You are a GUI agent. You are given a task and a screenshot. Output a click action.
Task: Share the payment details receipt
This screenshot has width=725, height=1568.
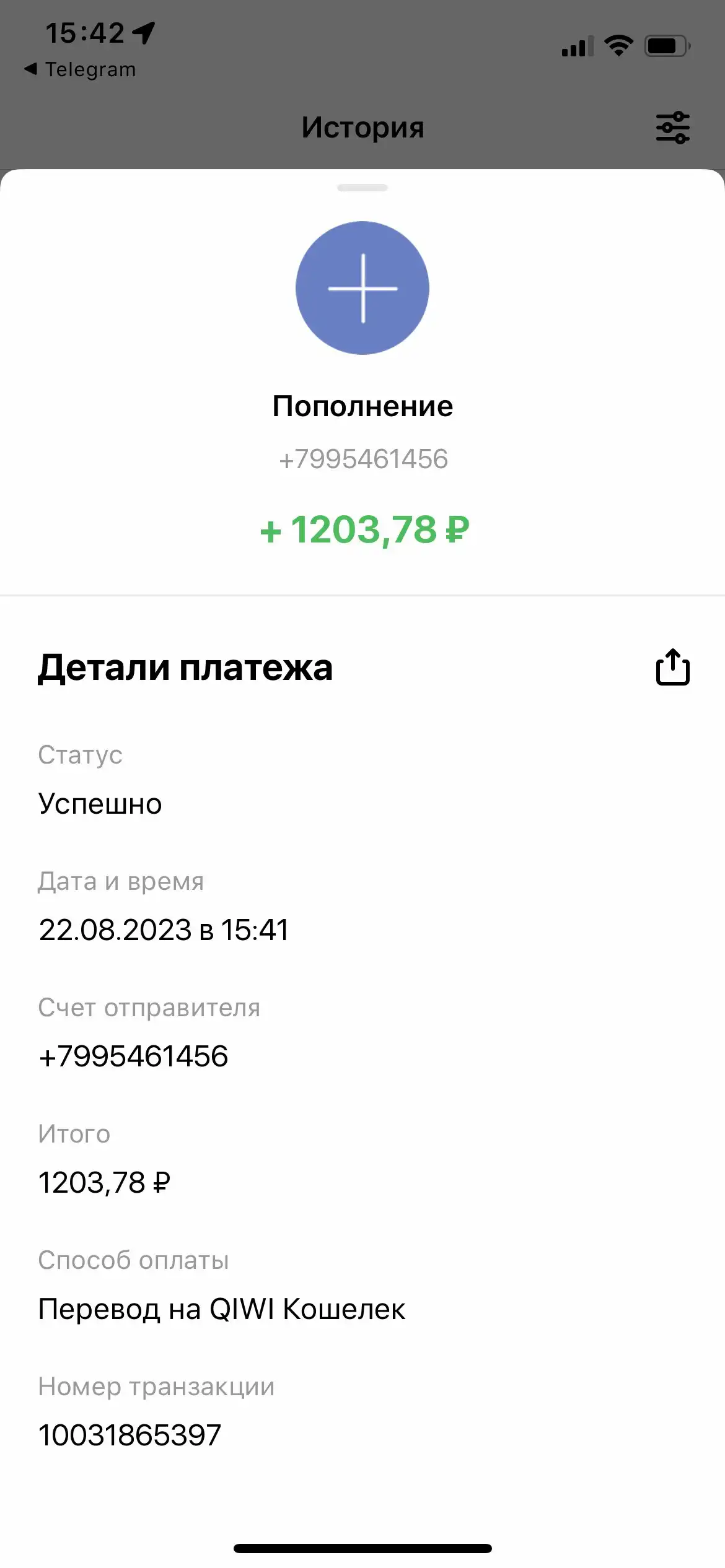point(672,667)
